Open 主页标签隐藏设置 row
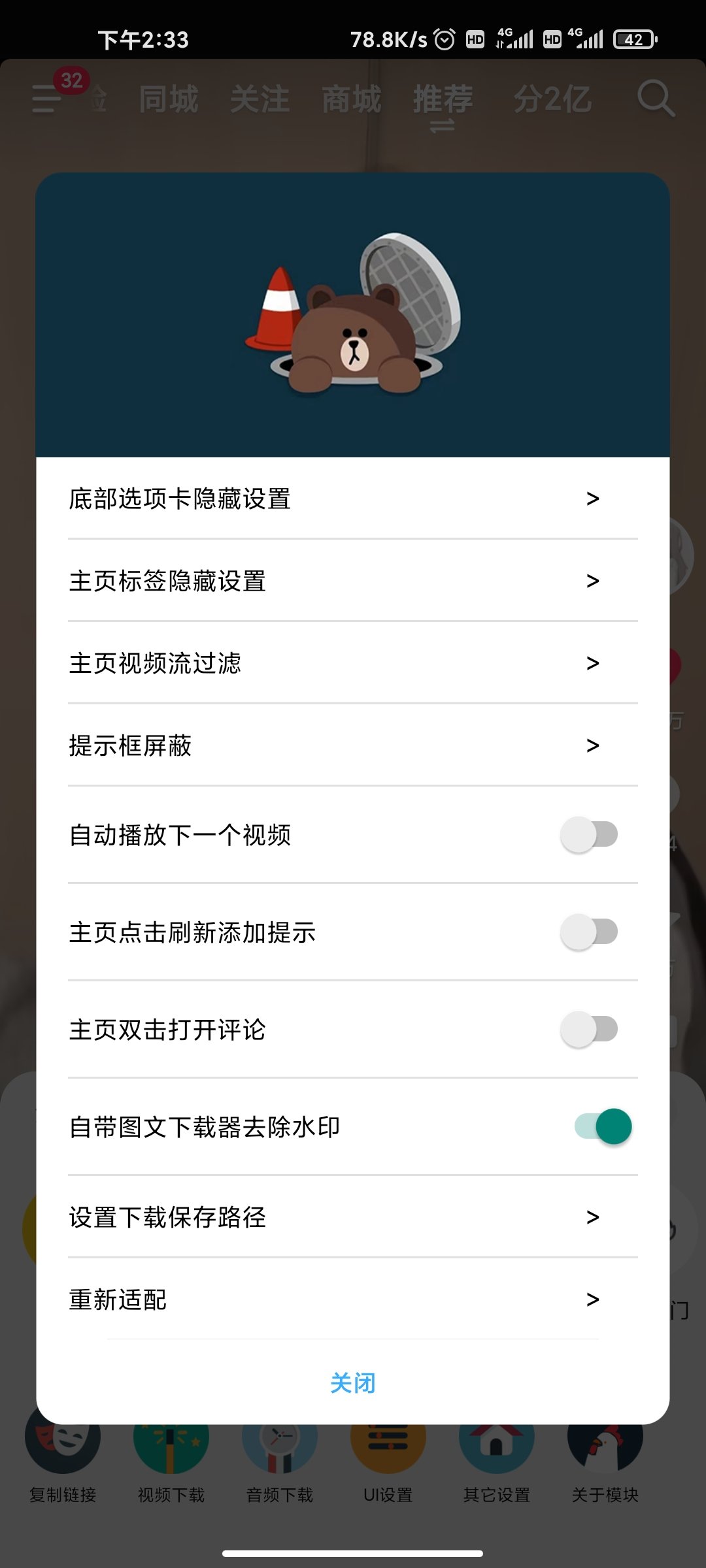 pos(352,581)
